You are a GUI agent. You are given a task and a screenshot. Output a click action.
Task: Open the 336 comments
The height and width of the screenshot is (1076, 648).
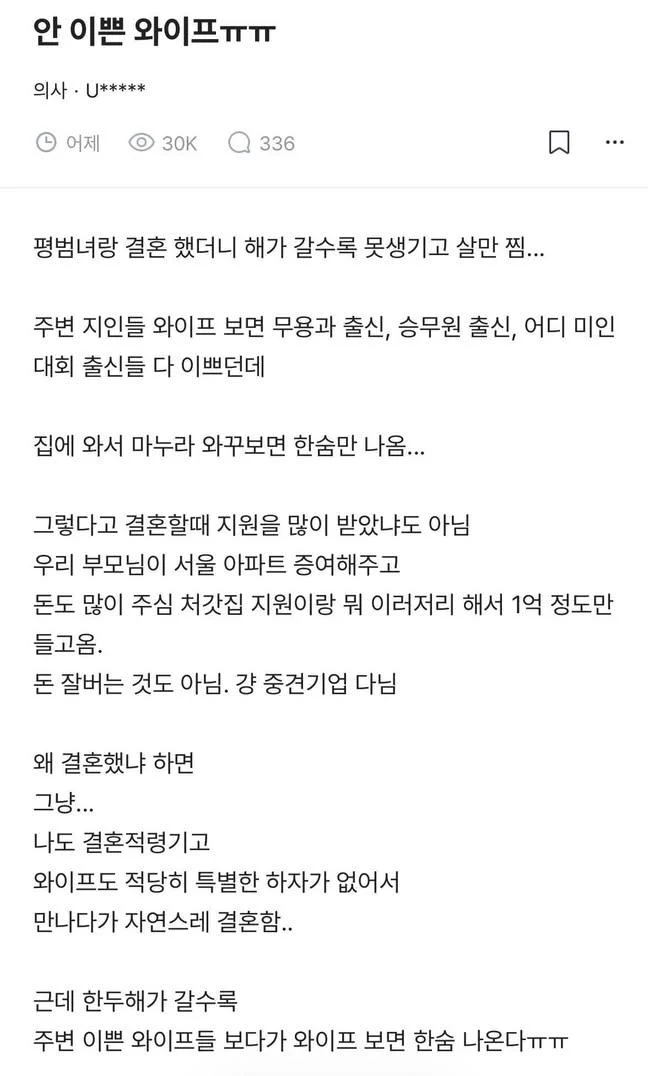click(x=261, y=143)
